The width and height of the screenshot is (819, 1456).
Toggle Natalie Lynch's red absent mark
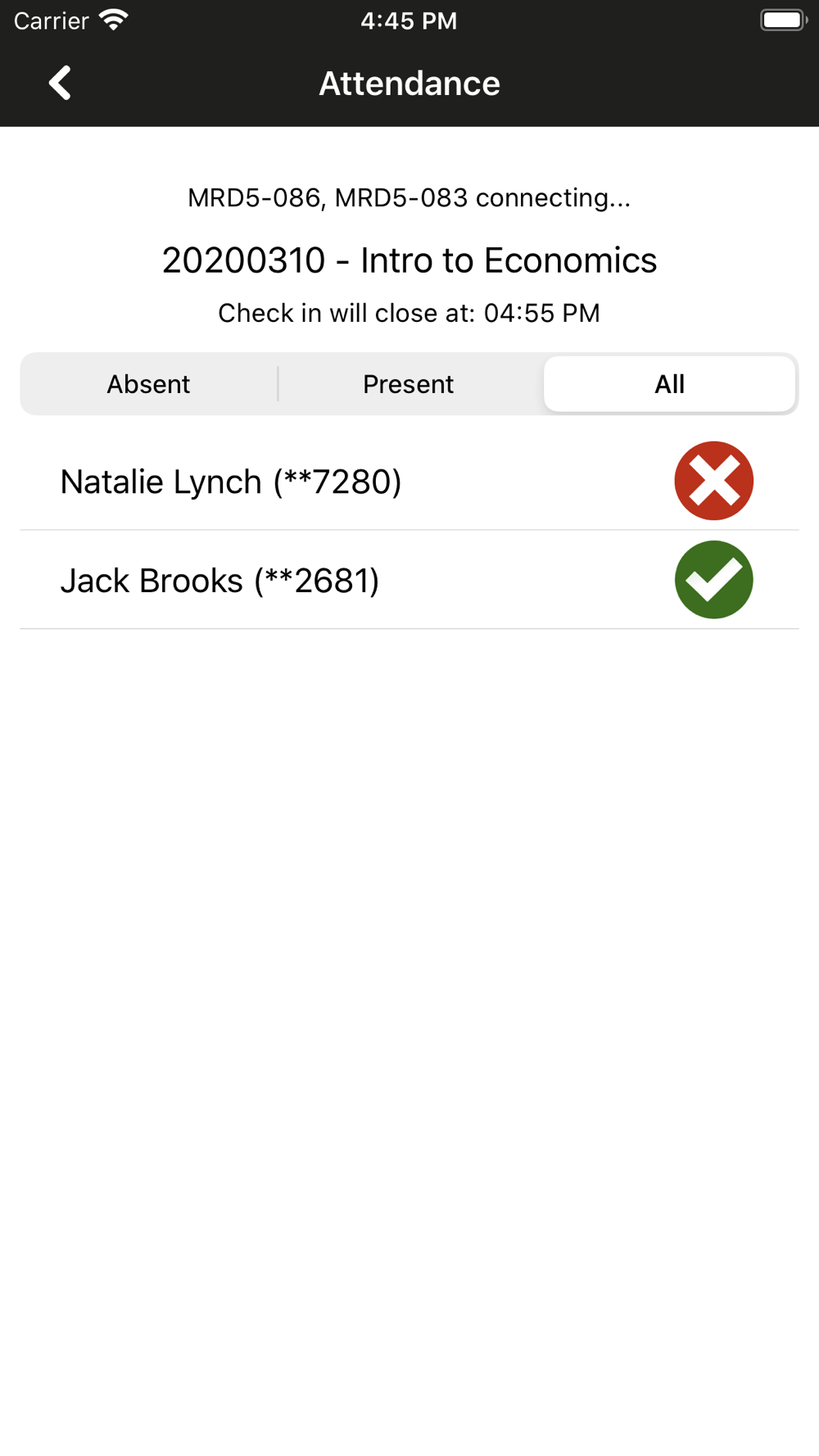click(x=714, y=481)
